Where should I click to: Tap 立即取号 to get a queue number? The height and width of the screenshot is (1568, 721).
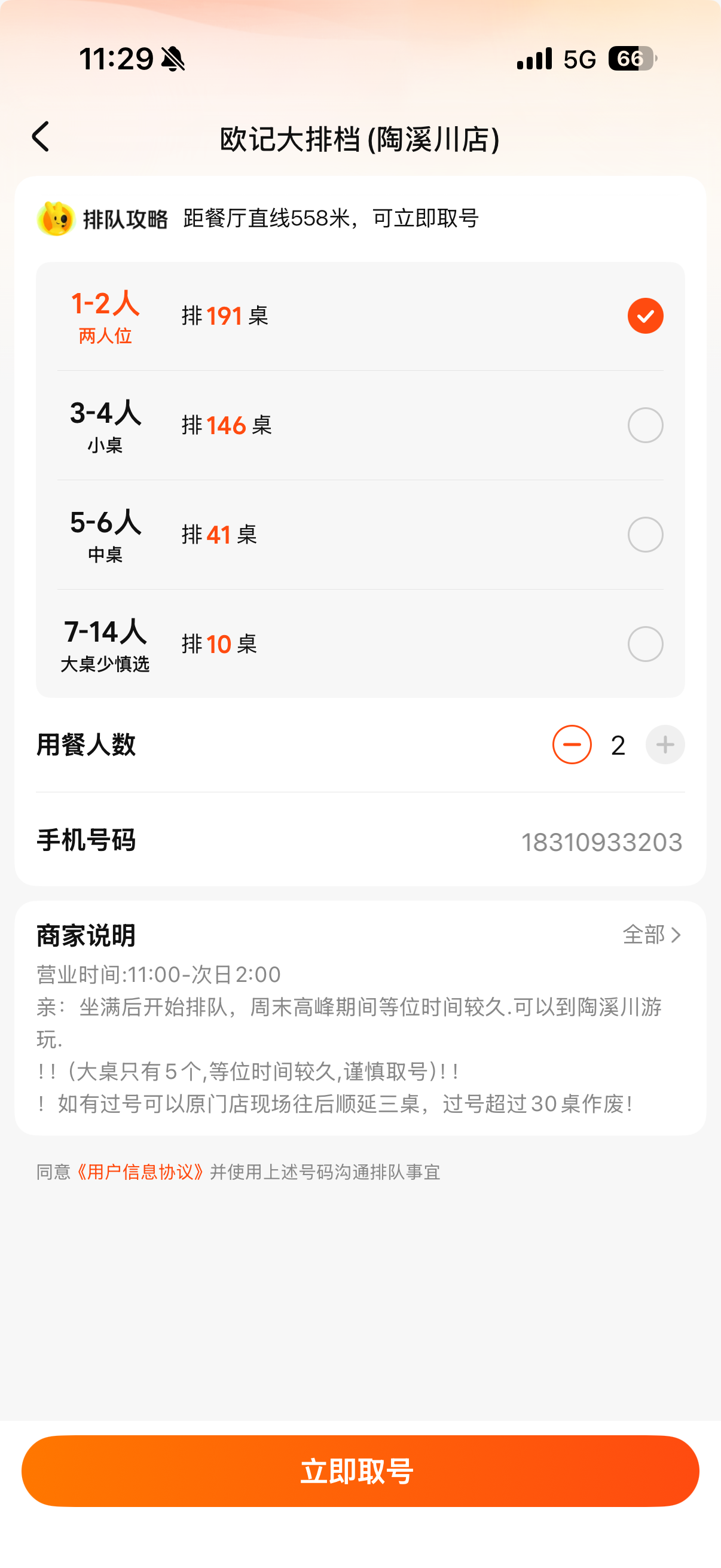pyautogui.click(x=360, y=1471)
